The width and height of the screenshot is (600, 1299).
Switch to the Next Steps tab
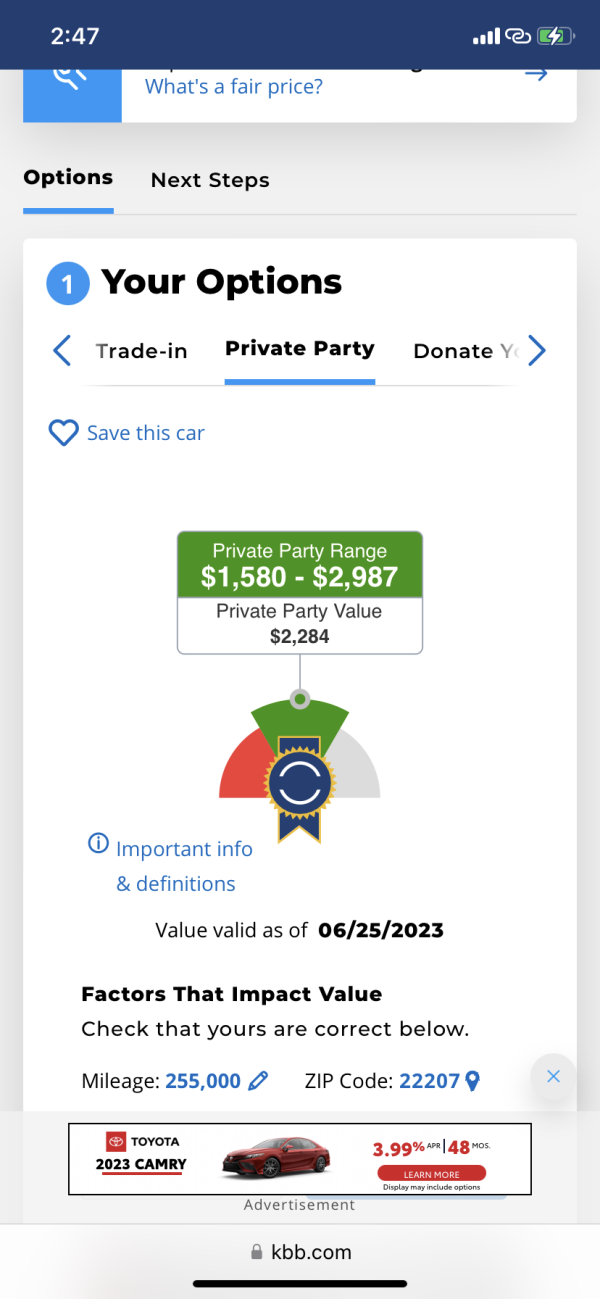210,181
